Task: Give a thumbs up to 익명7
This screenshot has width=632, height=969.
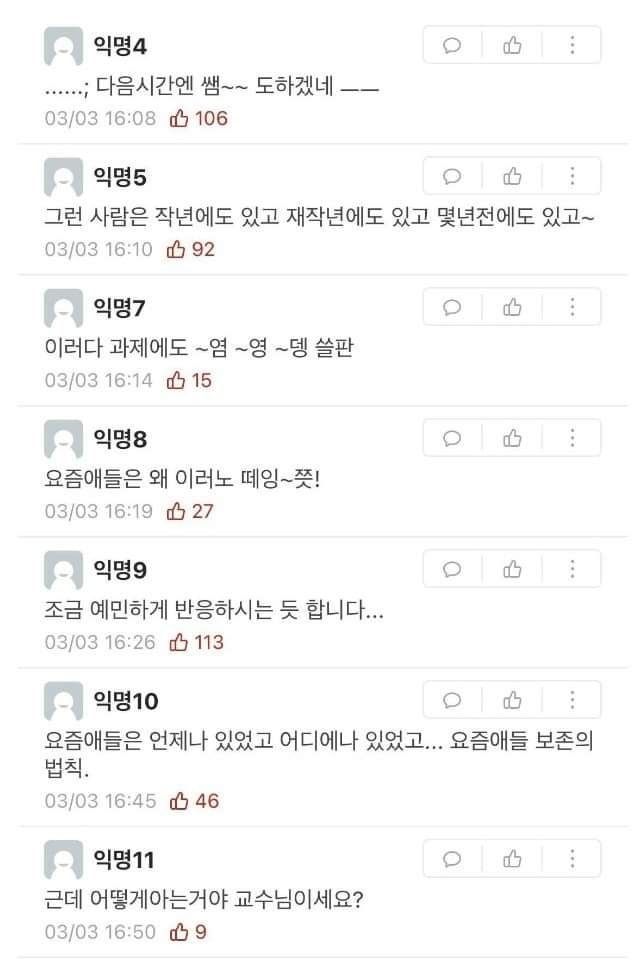Action: point(512,307)
